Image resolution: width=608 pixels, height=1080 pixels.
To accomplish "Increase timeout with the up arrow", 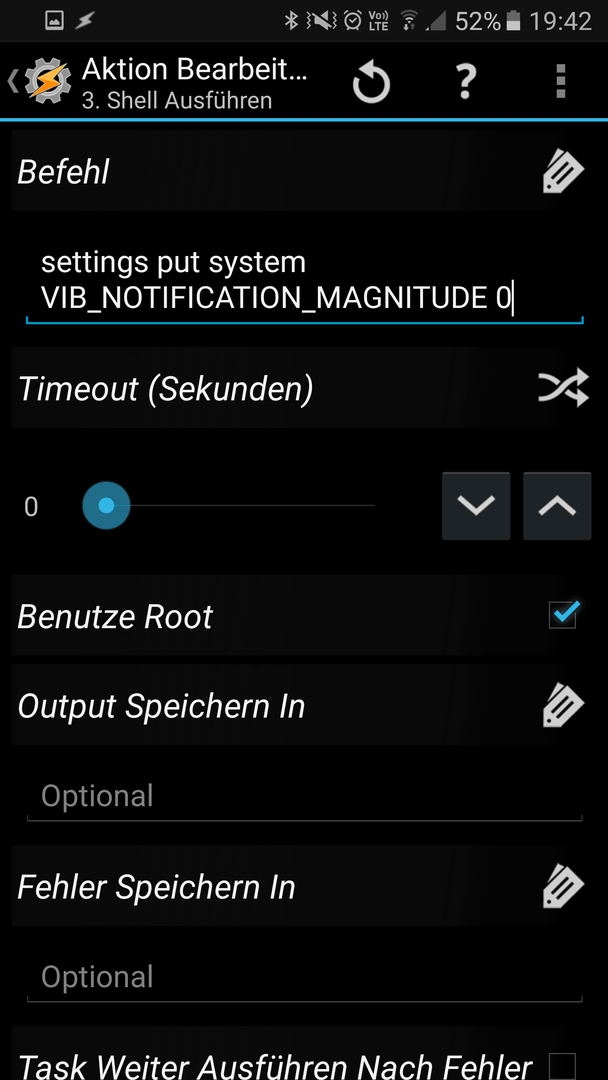I will pyautogui.click(x=557, y=506).
